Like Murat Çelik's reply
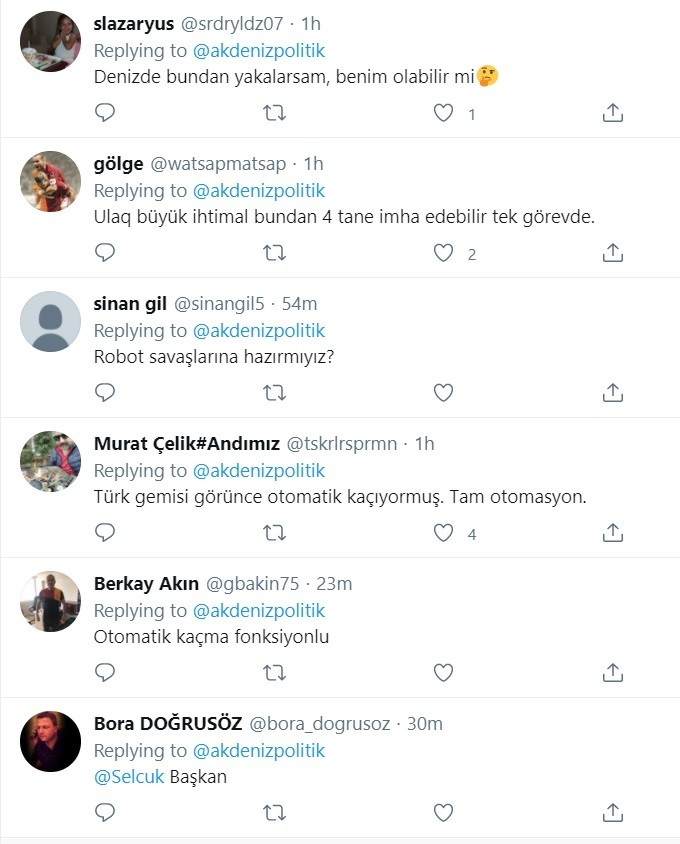Viewport: 680px width, 844px height. [444, 534]
